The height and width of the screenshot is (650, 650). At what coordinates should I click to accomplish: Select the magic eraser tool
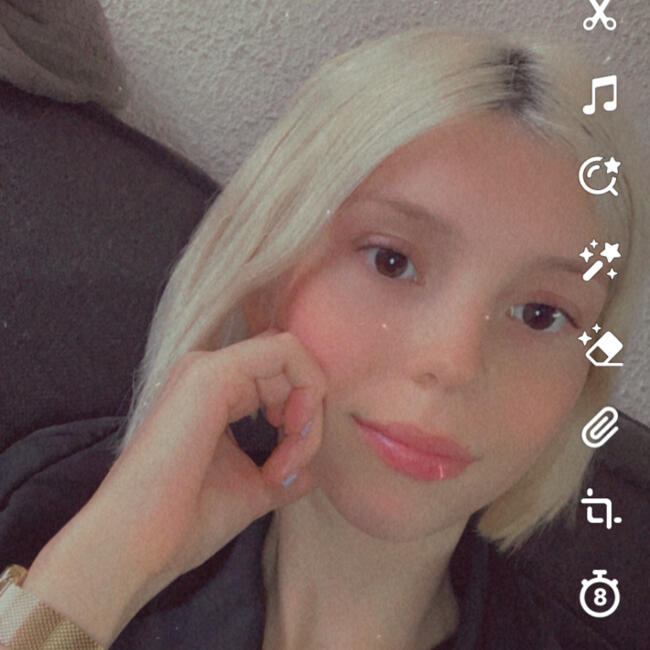[x=601, y=345]
